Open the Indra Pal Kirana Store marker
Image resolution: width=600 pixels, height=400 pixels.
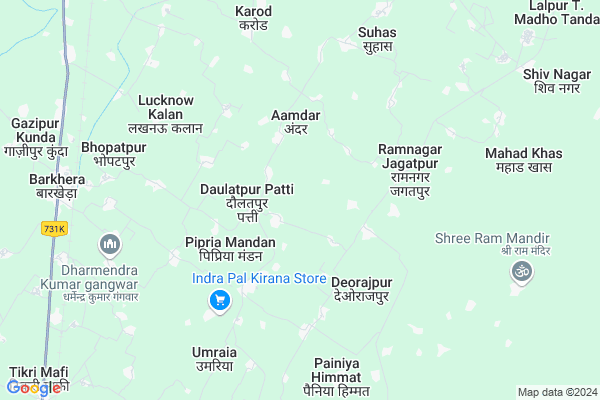click(221, 300)
